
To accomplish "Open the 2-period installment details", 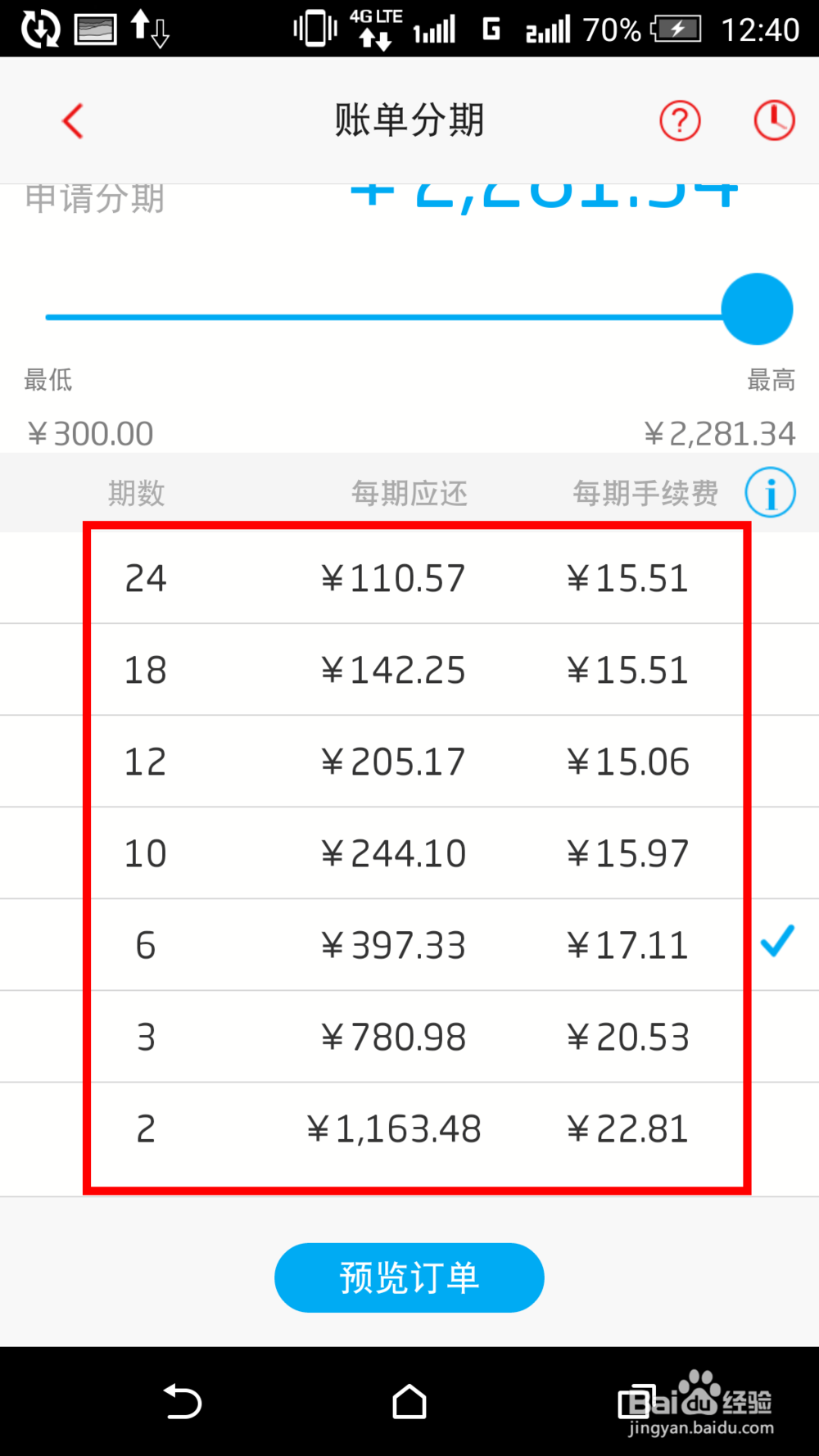I will pyautogui.click(x=409, y=1128).
